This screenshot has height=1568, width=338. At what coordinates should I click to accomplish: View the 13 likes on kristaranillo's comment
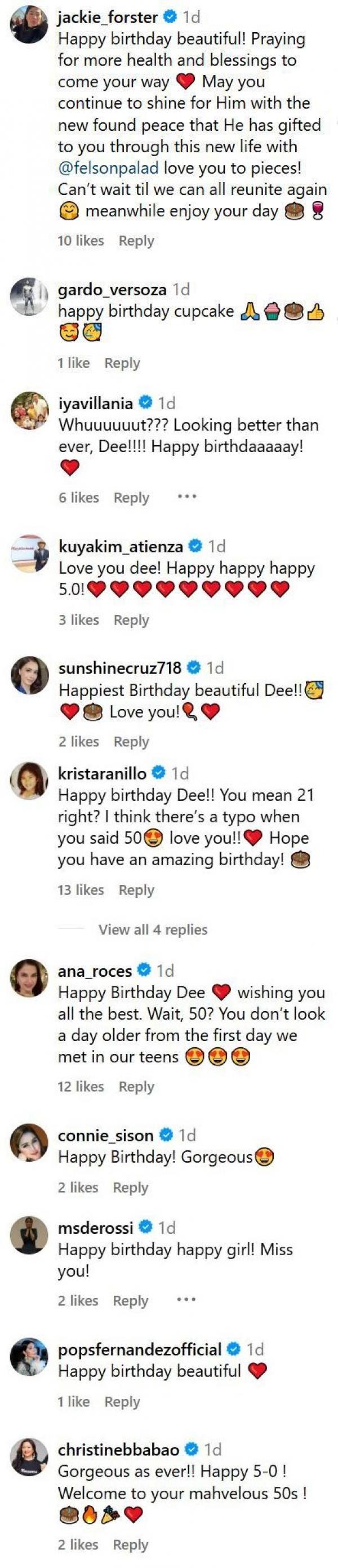pos(81,890)
